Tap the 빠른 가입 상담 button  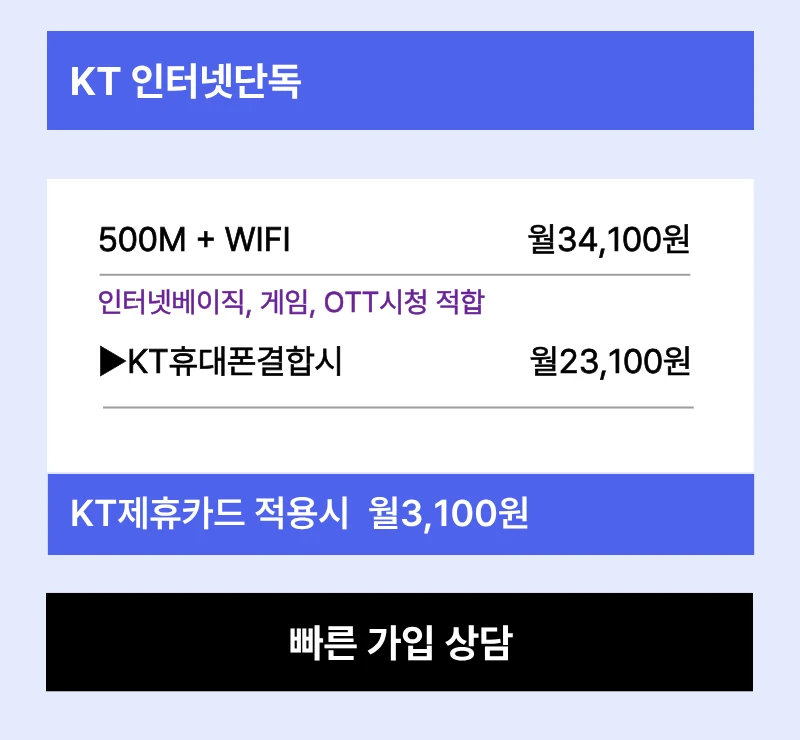(399, 642)
